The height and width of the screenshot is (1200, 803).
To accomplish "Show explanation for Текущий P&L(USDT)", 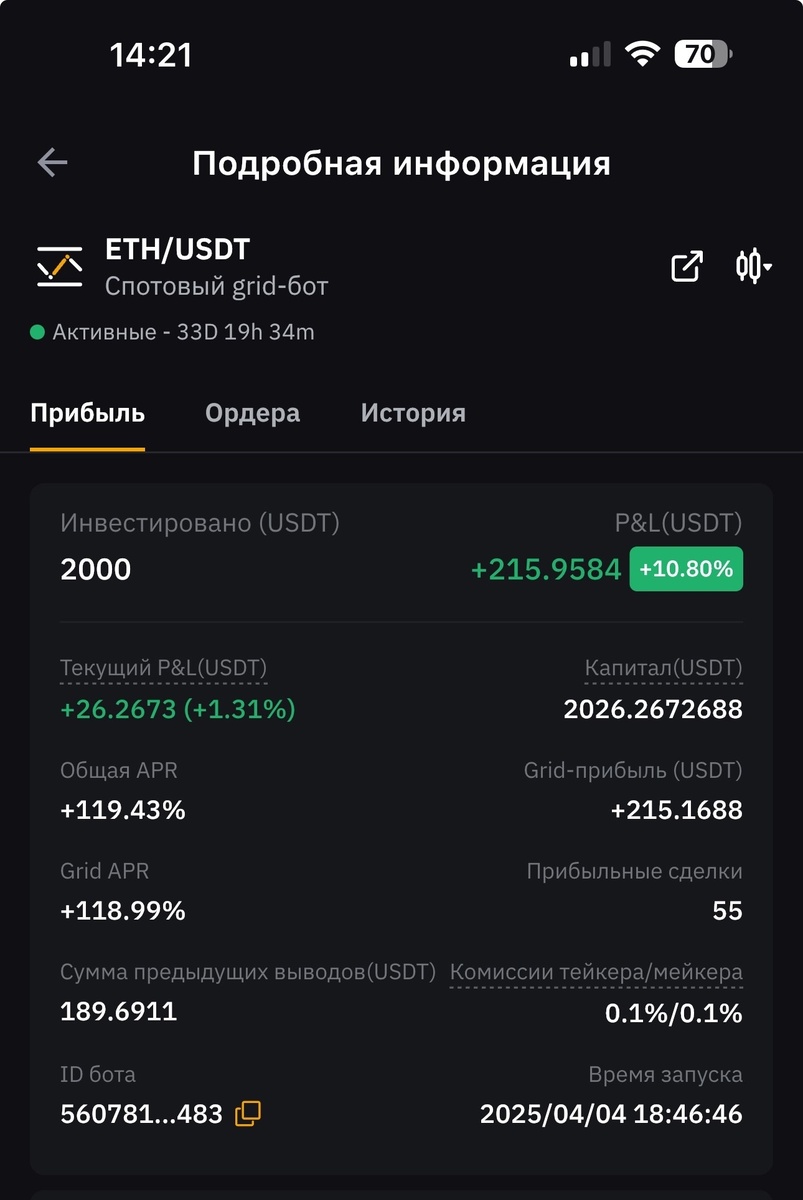I will (x=164, y=668).
